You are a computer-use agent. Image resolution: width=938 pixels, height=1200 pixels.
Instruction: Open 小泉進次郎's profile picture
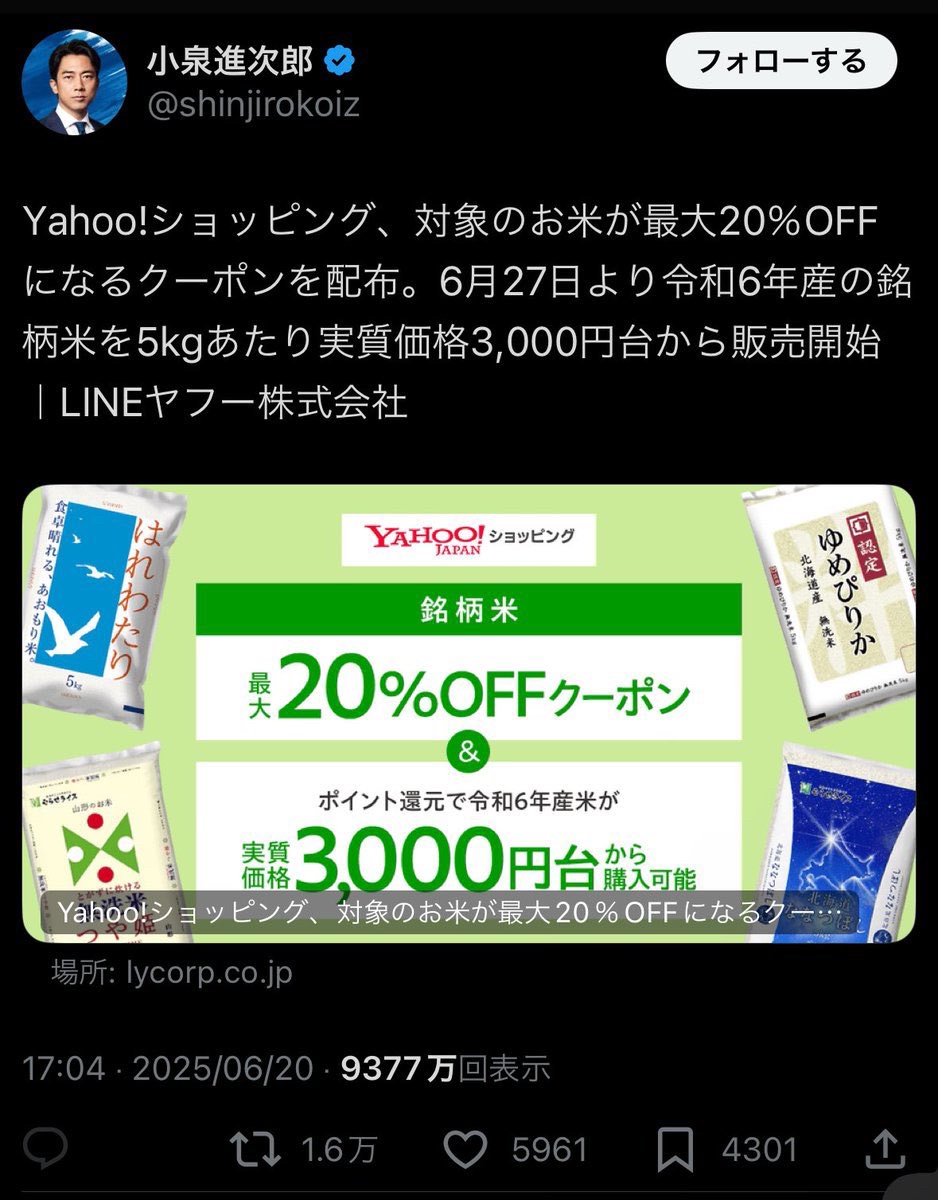click(x=74, y=82)
